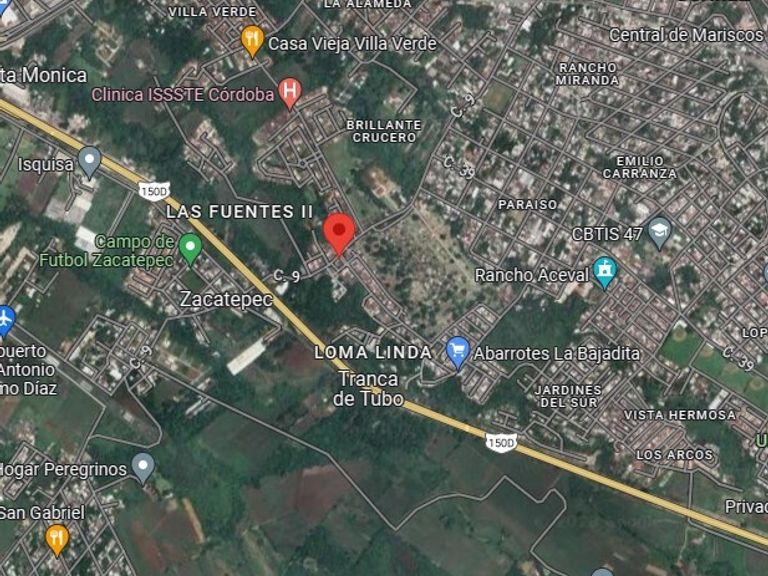Open Abarrotes La Bajadita store marker
Image resolution: width=768 pixels, height=576 pixels.
coord(458,353)
